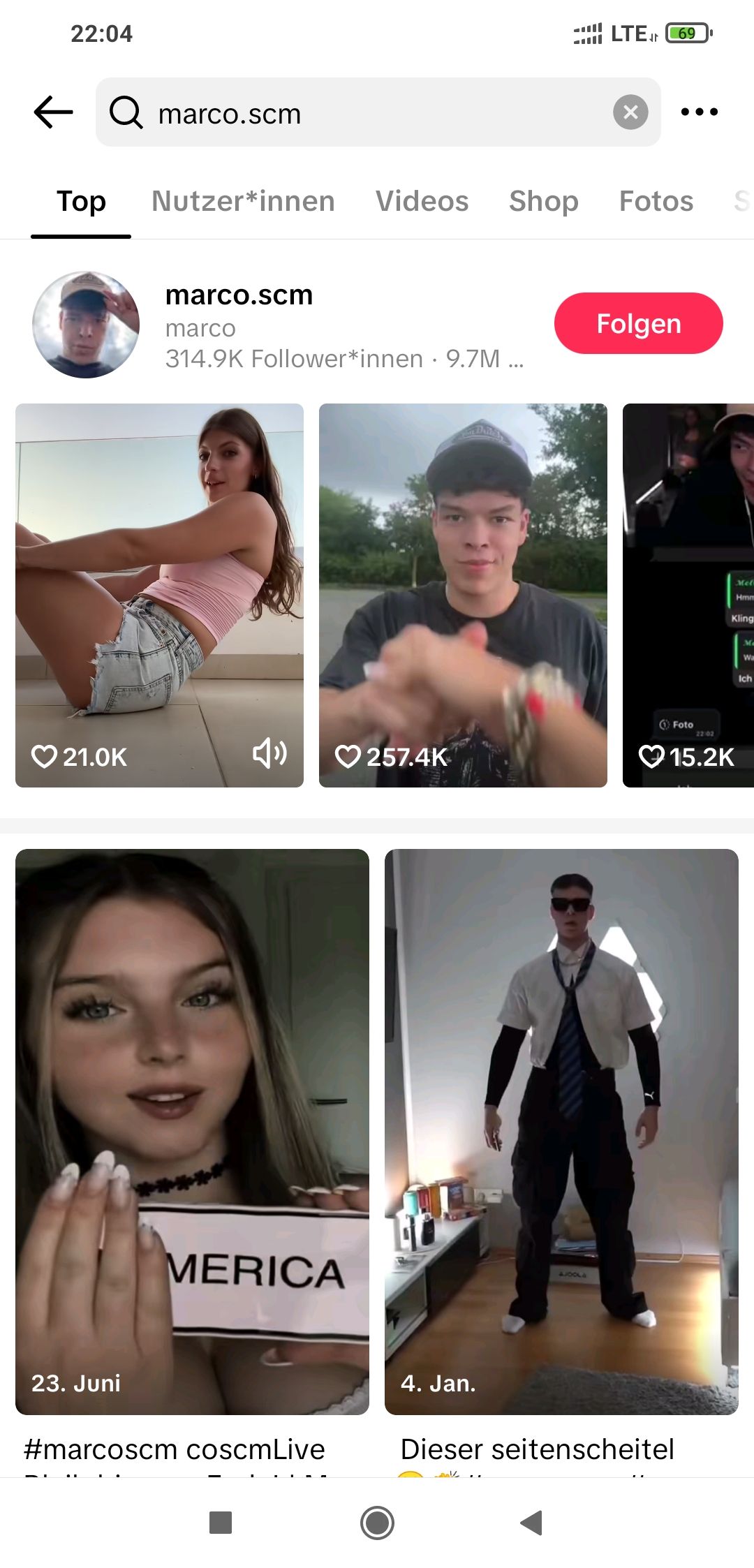The image size is (754, 1568).
Task: Open the video with 15.2K likes
Action: point(688,595)
